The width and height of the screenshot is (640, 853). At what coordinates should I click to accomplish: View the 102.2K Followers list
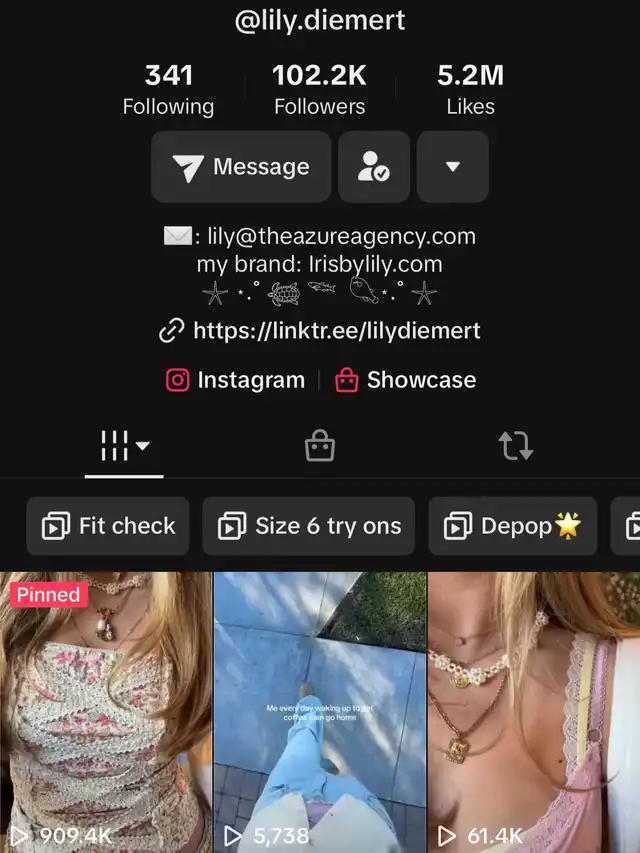point(319,90)
